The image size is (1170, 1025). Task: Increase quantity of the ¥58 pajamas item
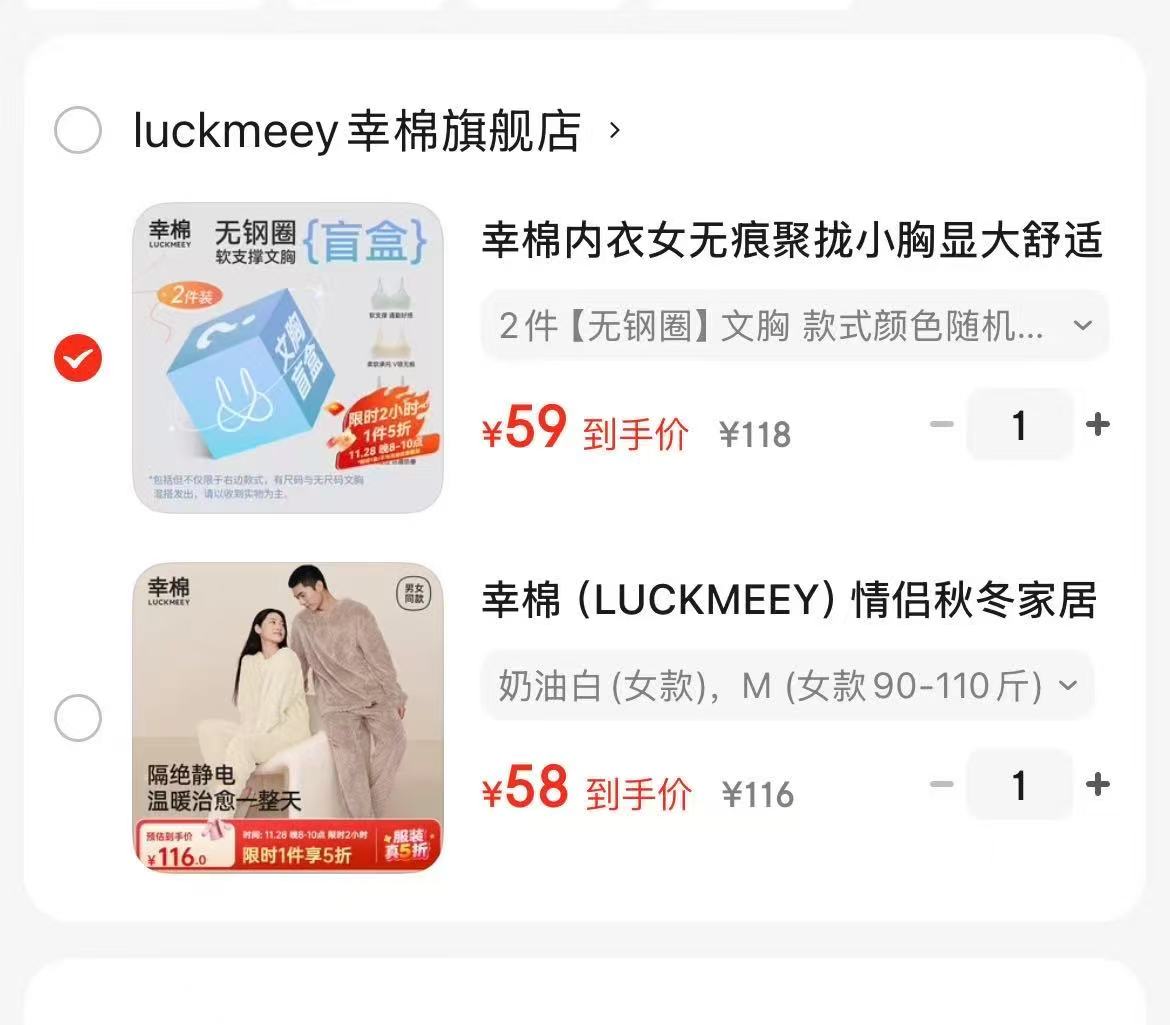pos(1097,785)
